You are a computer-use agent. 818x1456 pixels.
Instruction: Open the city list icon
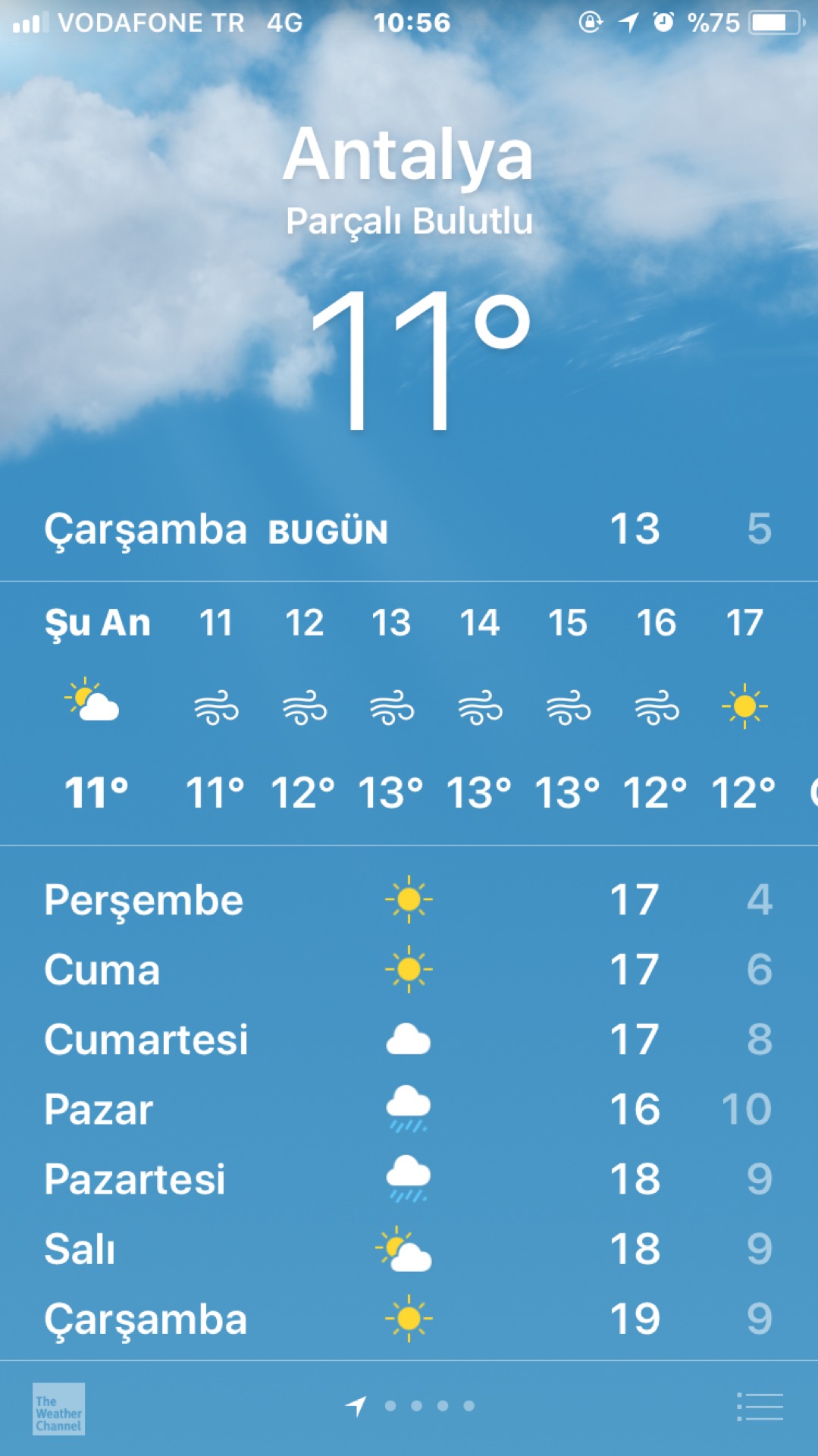(760, 1407)
